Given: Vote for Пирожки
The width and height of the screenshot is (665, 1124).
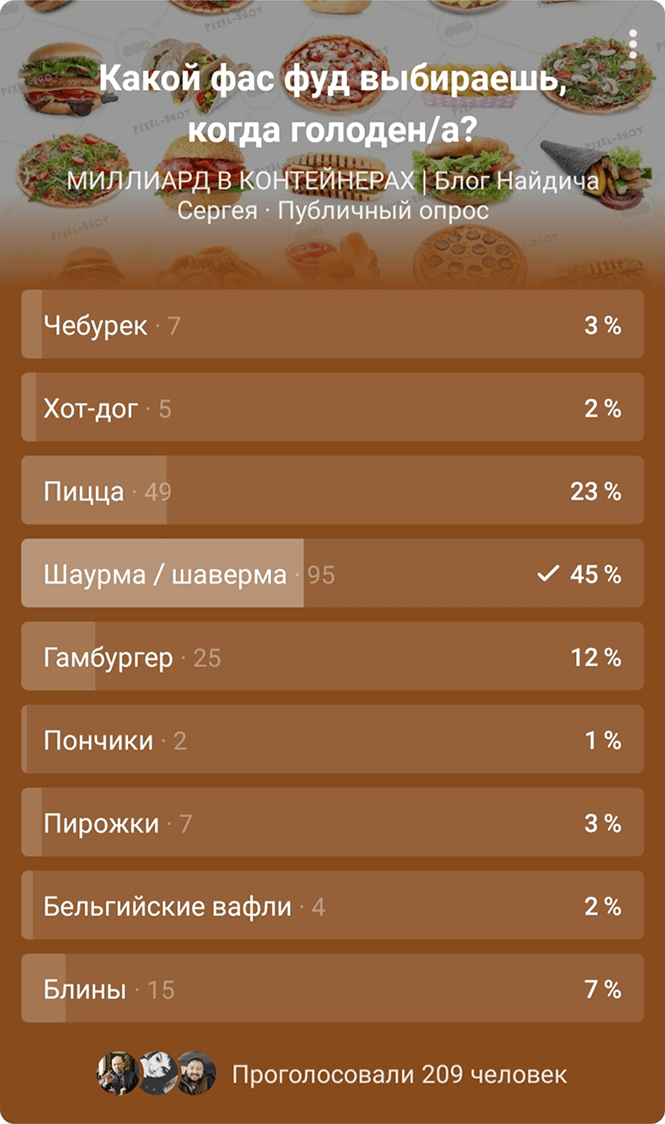Looking at the screenshot, I should click(332, 823).
